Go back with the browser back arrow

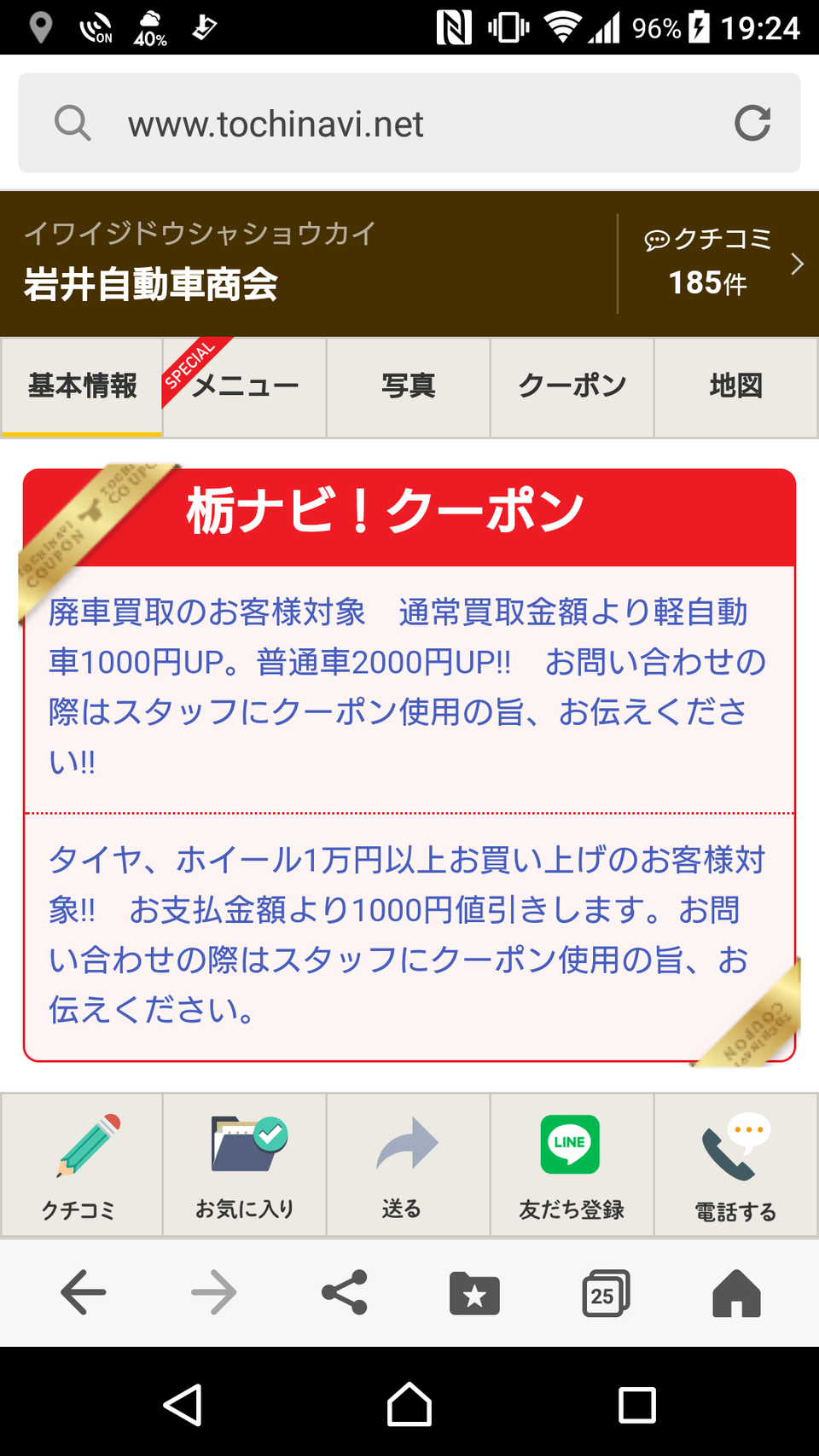tap(84, 1292)
